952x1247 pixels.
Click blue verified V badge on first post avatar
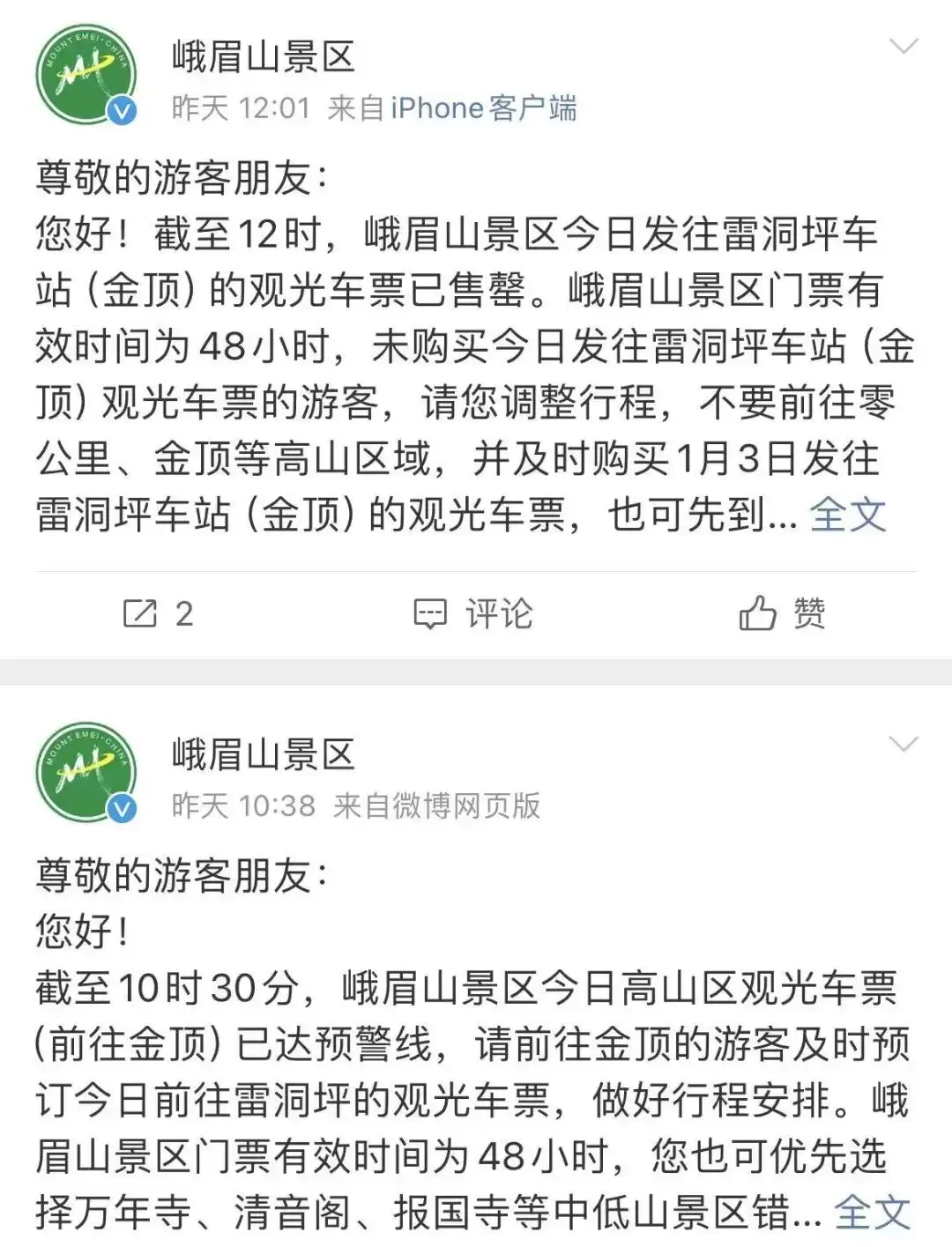pos(121,111)
